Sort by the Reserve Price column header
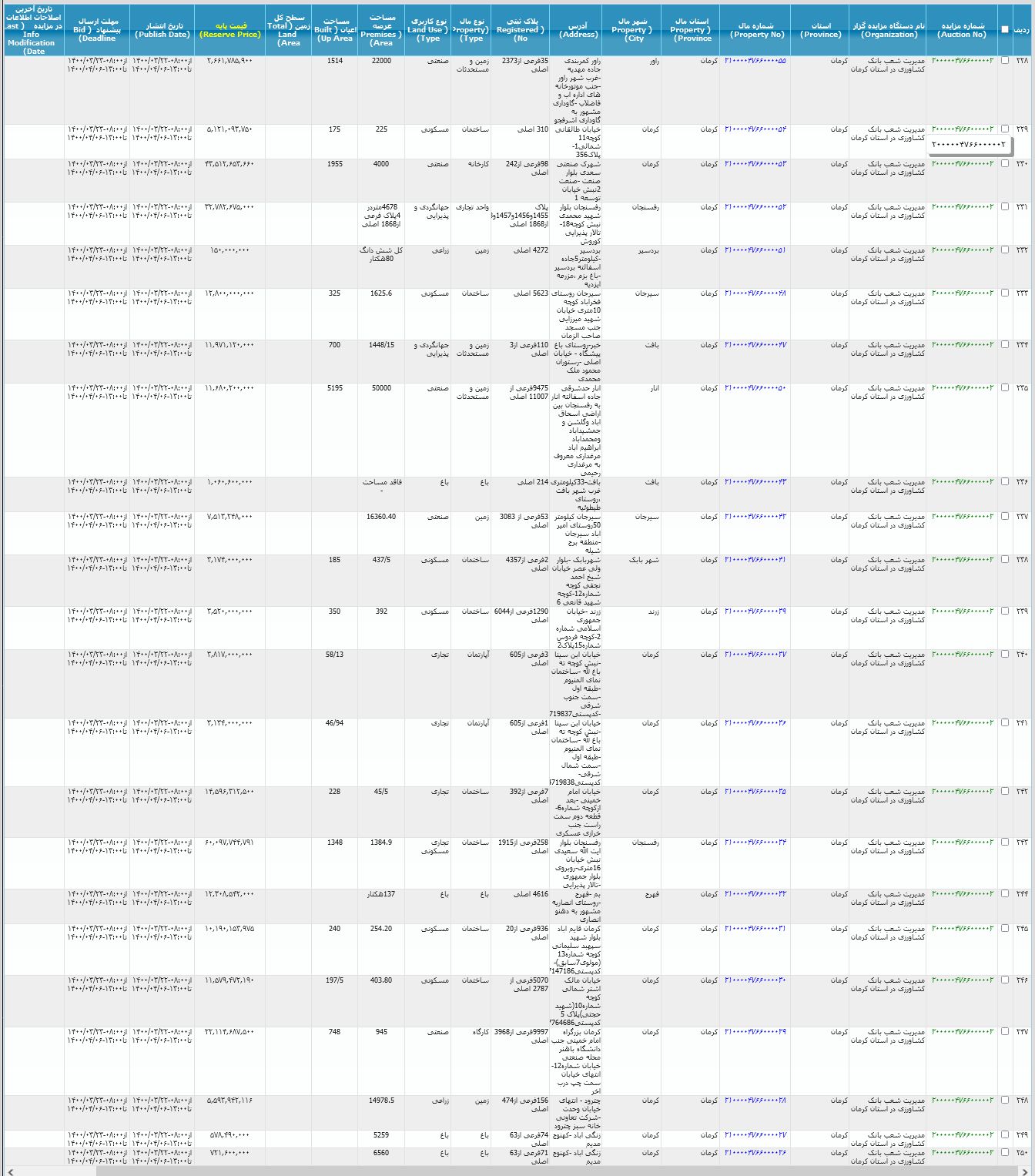Screen dimensions: 1035x1176 click(x=229, y=30)
